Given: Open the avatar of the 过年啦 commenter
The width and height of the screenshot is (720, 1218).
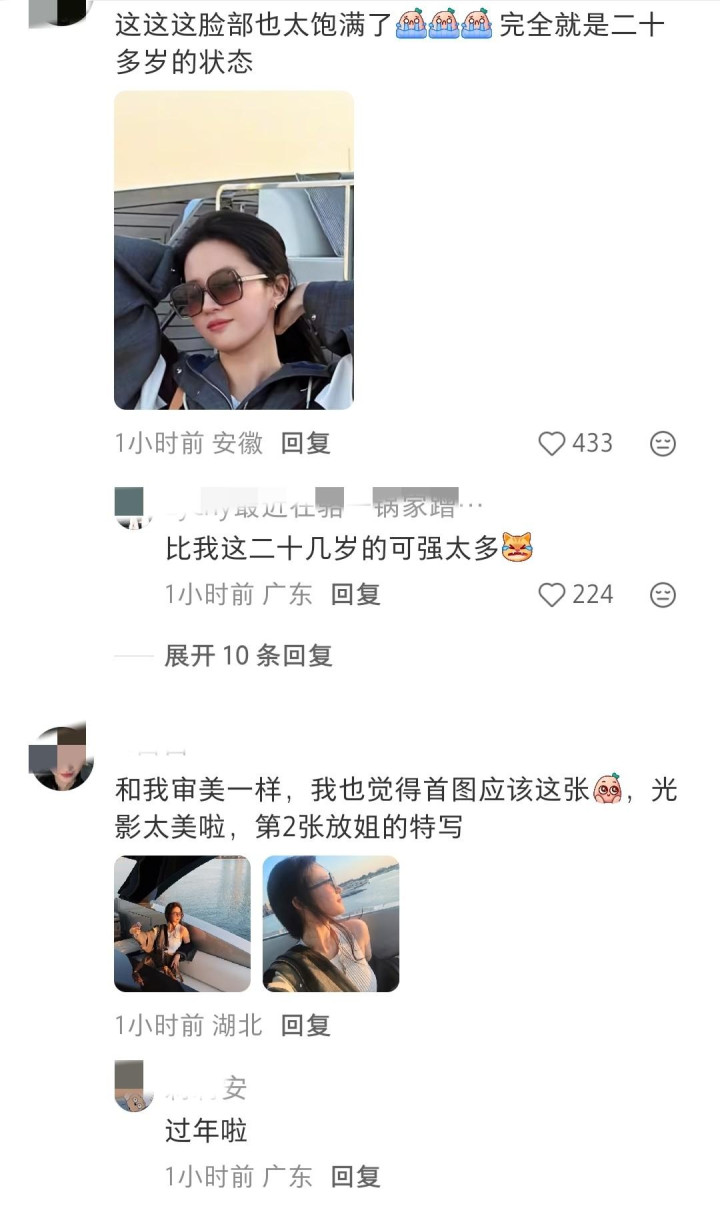Looking at the screenshot, I should click(134, 1087).
